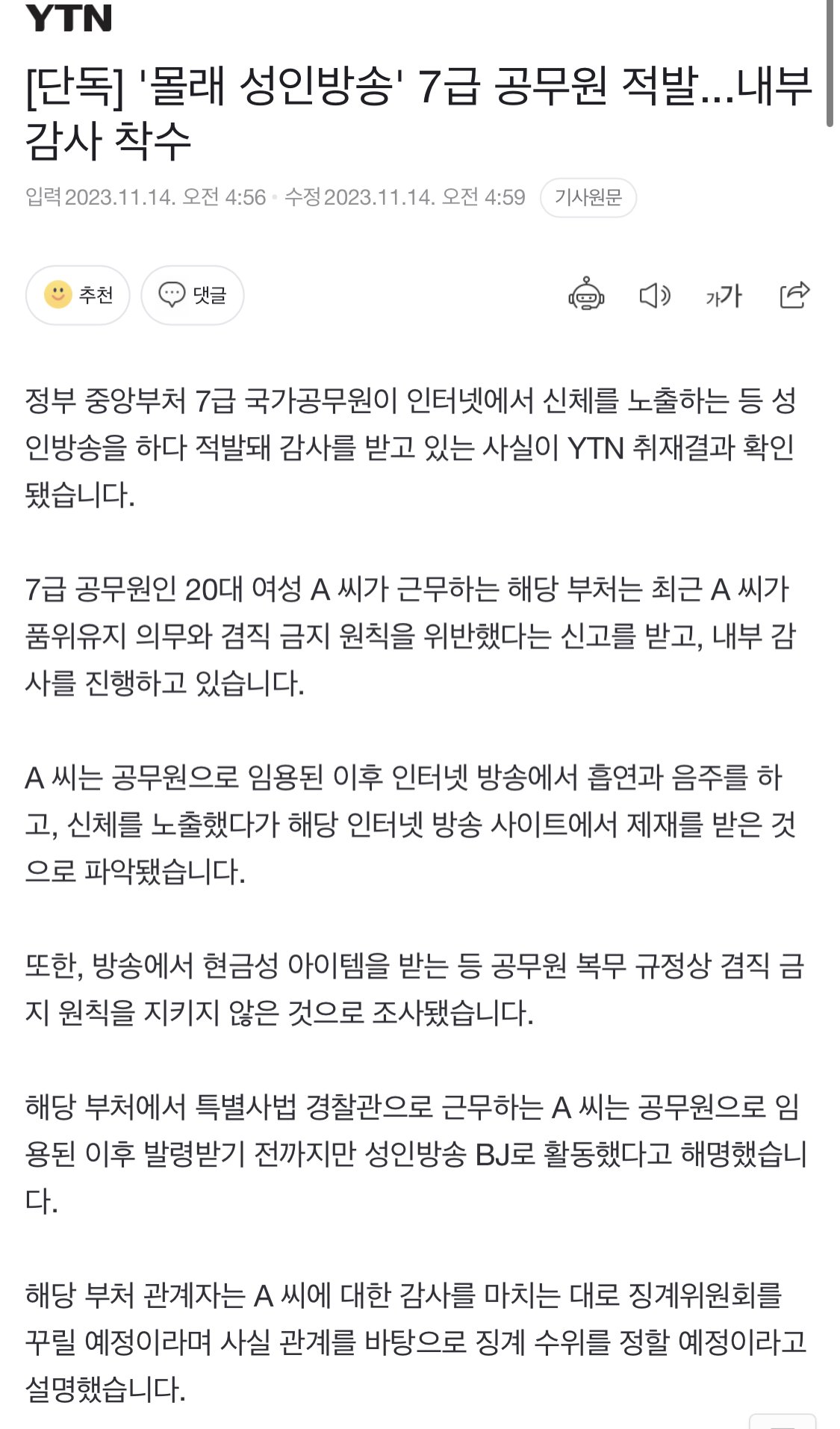Listen to the article with speaker icon
Image resolution: width=840 pixels, height=1429 pixels.
(655, 296)
